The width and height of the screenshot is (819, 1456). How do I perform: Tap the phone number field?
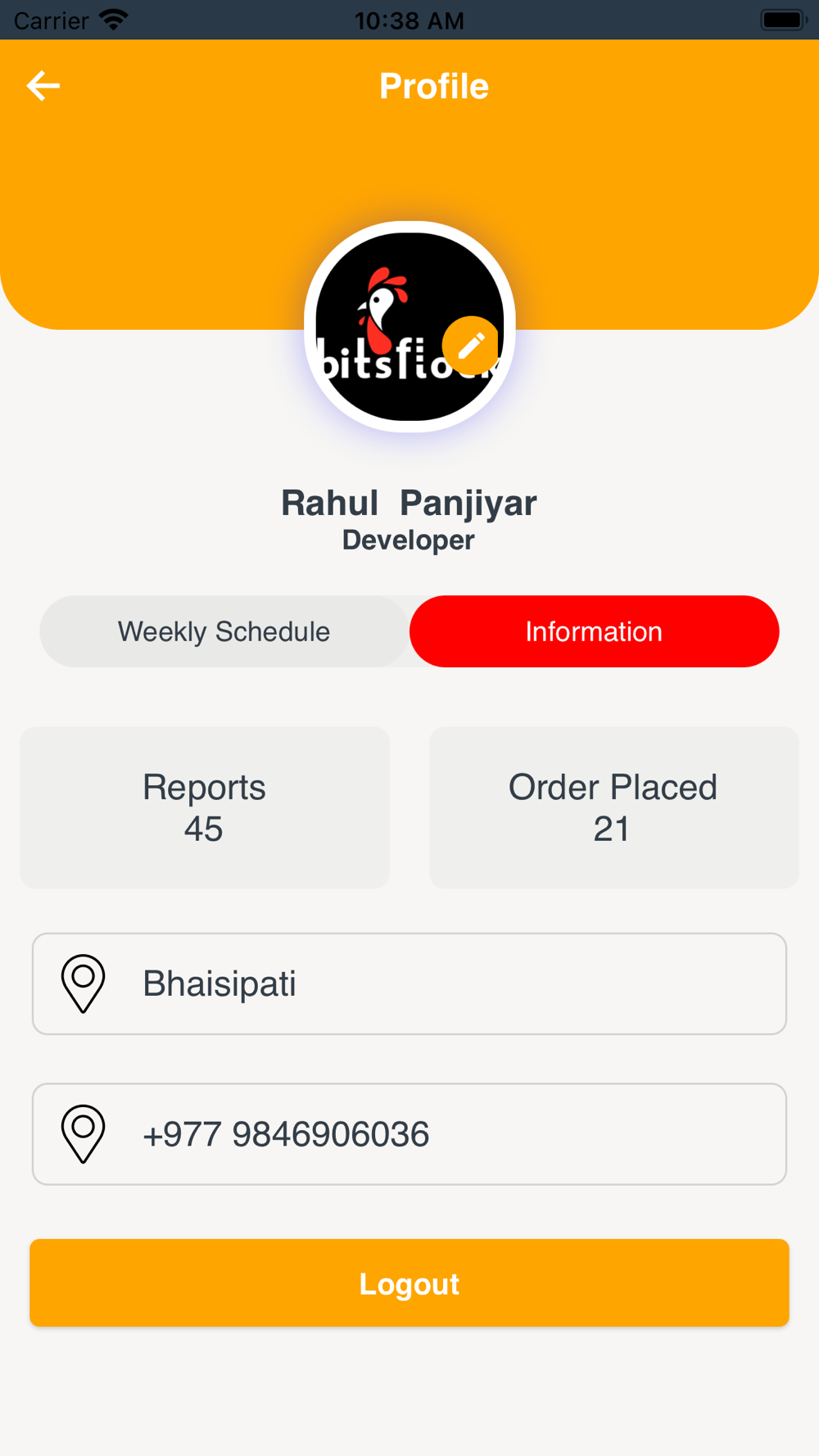coord(409,1134)
